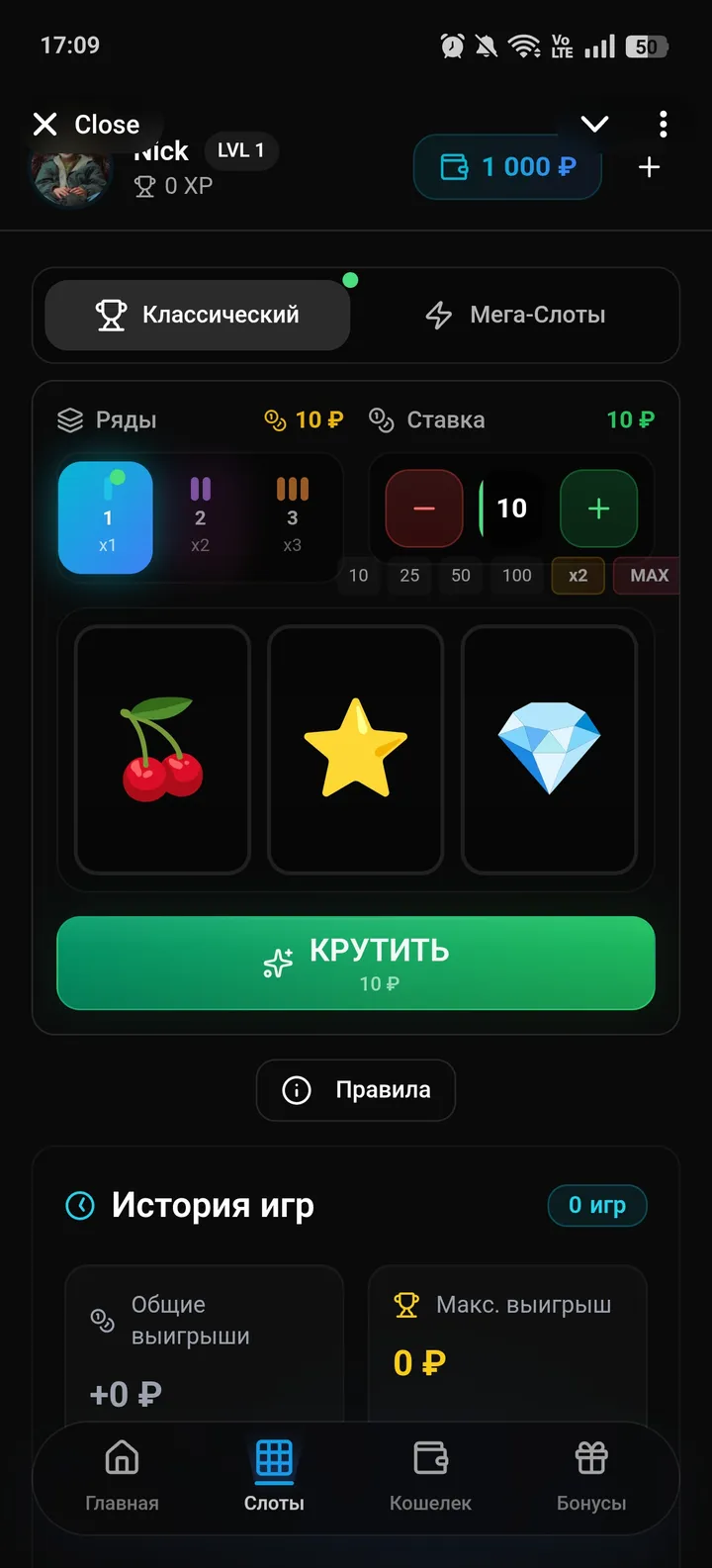712x1568 pixels.
Task: Open the three-dot overflow menu
Action: click(663, 125)
